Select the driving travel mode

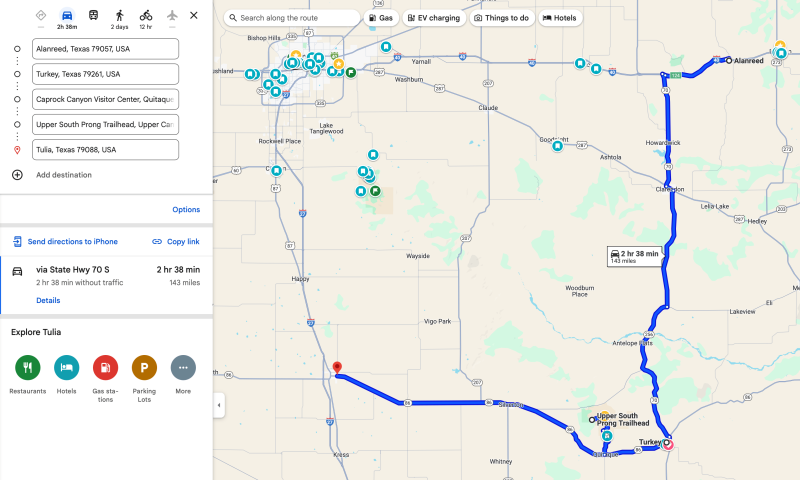(67, 18)
